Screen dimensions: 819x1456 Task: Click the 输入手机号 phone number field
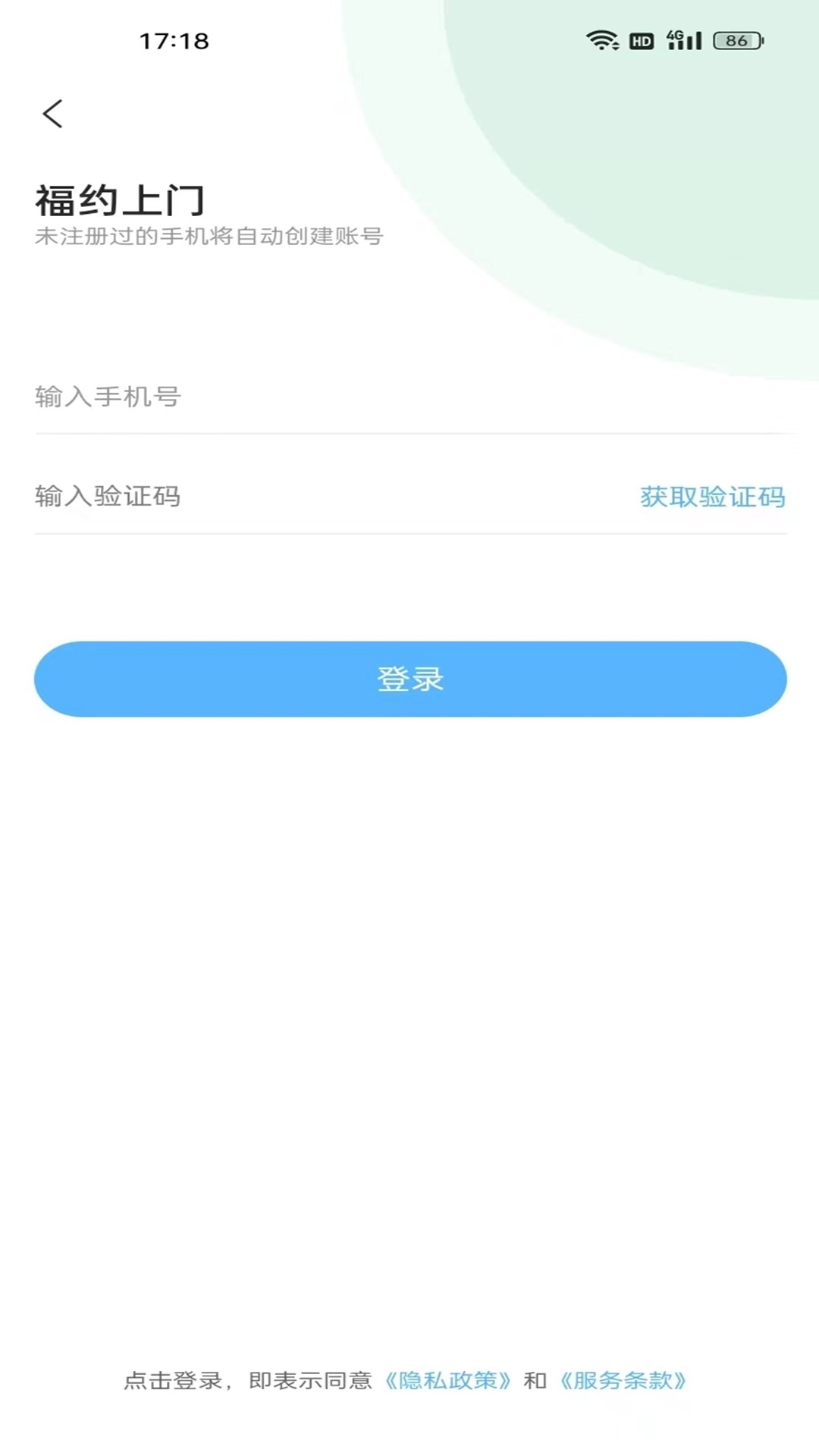tap(227, 397)
